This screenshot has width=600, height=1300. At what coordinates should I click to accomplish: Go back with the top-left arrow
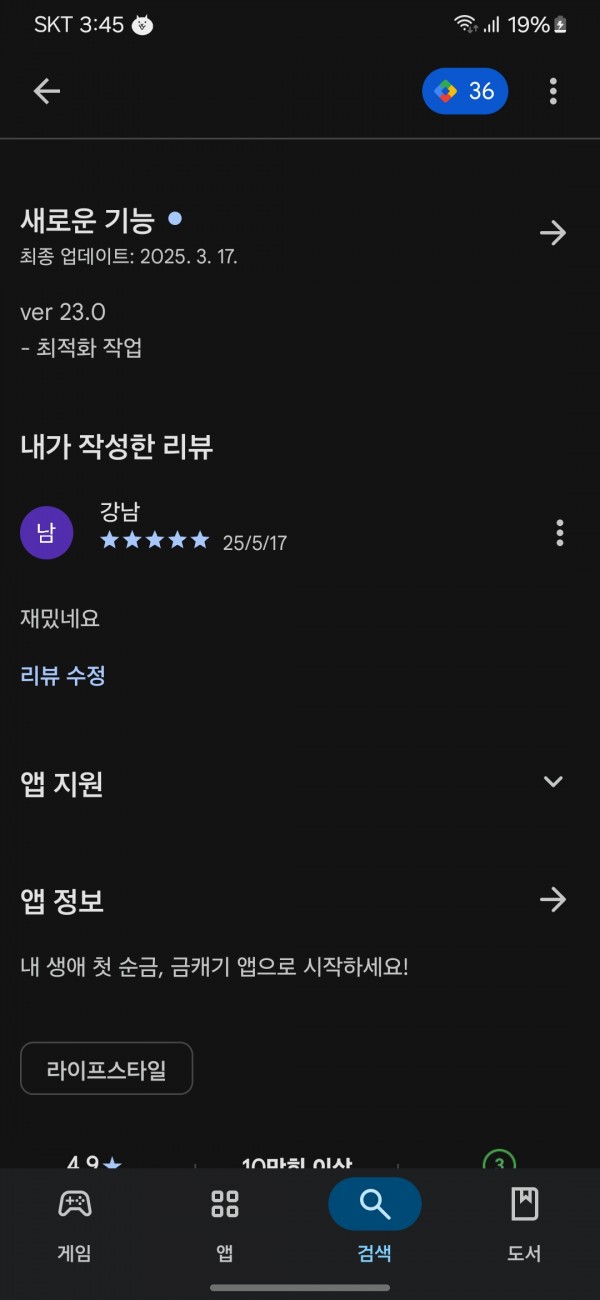point(47,91)
